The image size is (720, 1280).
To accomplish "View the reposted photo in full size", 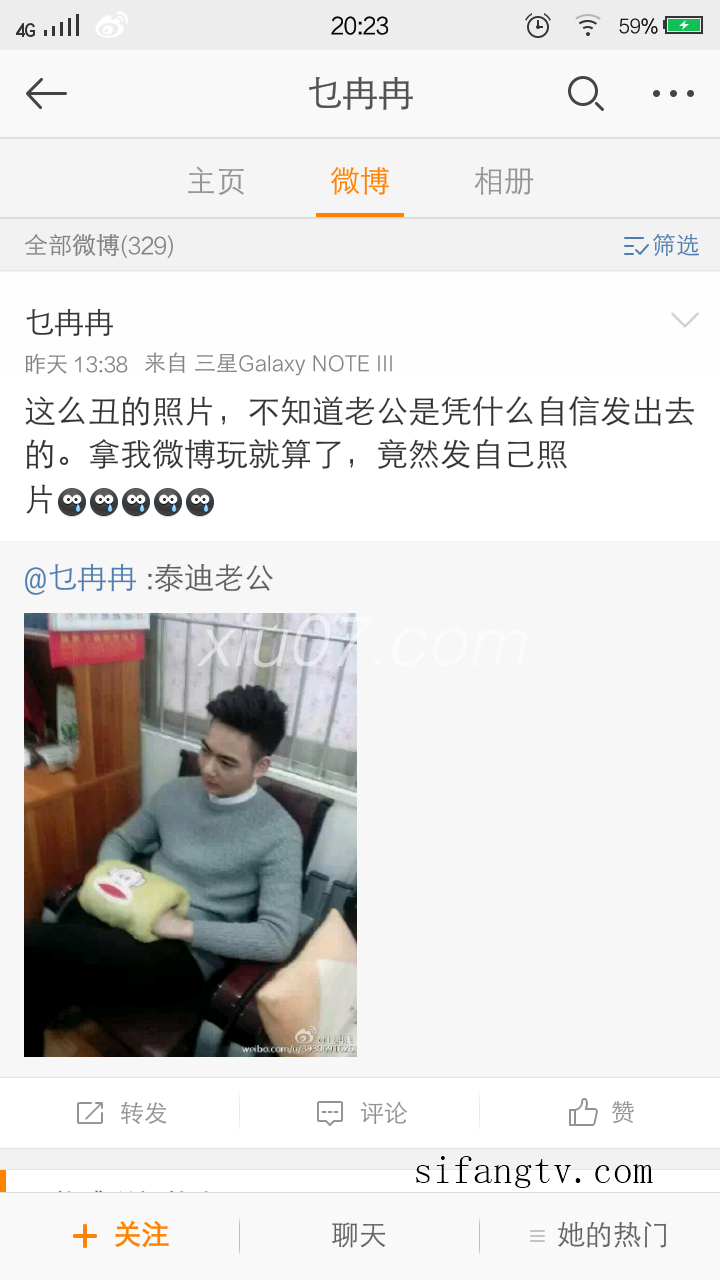I will pyautogui.click(x=190, y=834).
